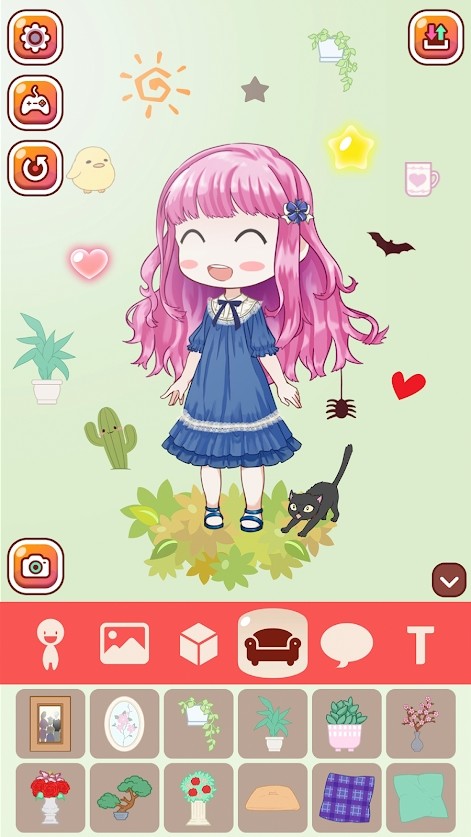Screen dimensions: 471x837
Task: Collapse the panel with the down chevron
Action: point(449,580)
